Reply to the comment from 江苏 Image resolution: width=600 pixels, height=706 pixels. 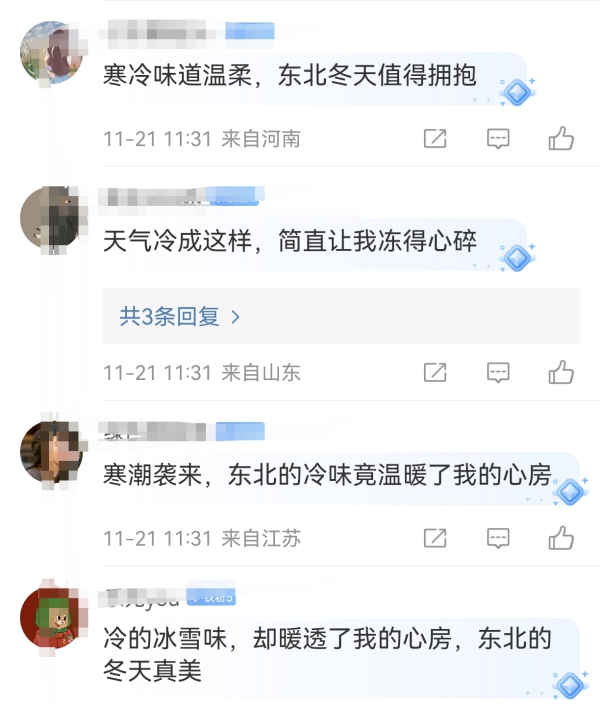(498, 539)
